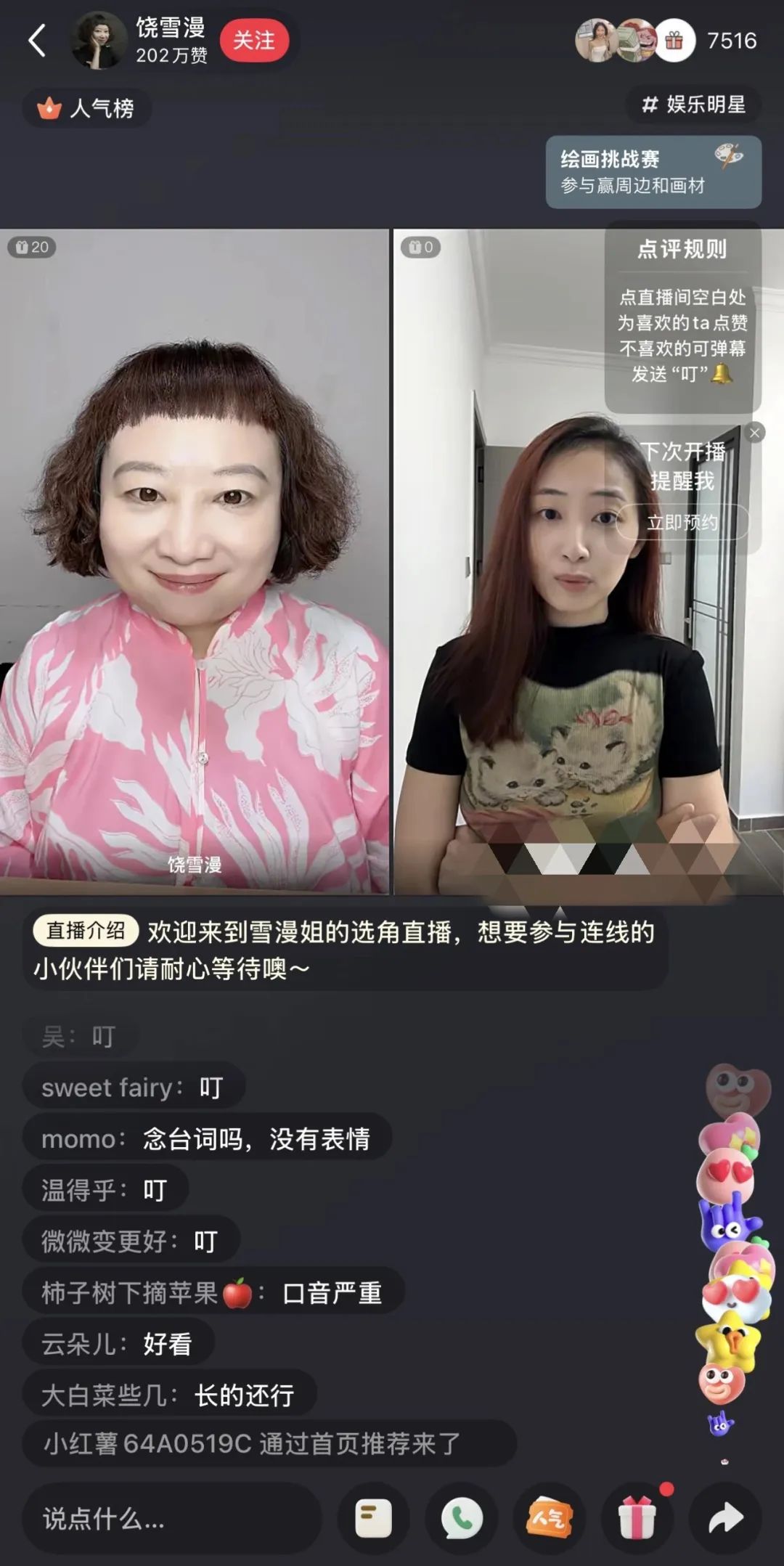Open the yellow note card icon
Image resolution: width=784 pixels, height=1566 pixels.
point(373,1518)
